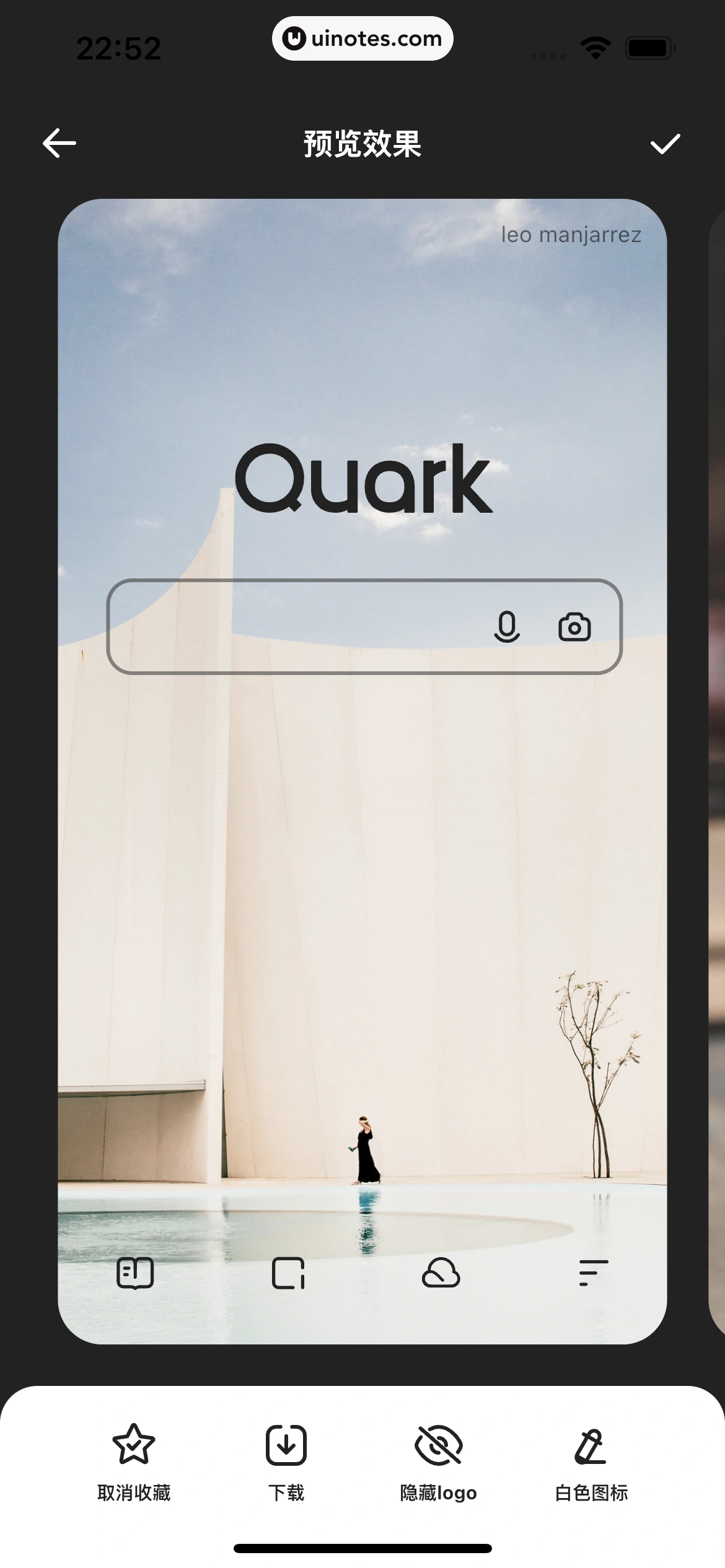Download the wallpaper via 下载
Image resolution: width=725 pixels, height=1568 pixels.
286,1462
